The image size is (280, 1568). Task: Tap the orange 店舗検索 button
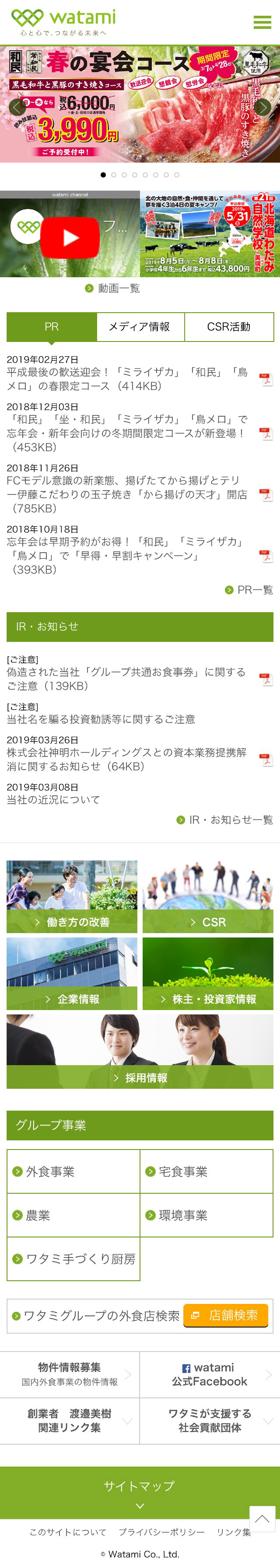coord(225,1315)
